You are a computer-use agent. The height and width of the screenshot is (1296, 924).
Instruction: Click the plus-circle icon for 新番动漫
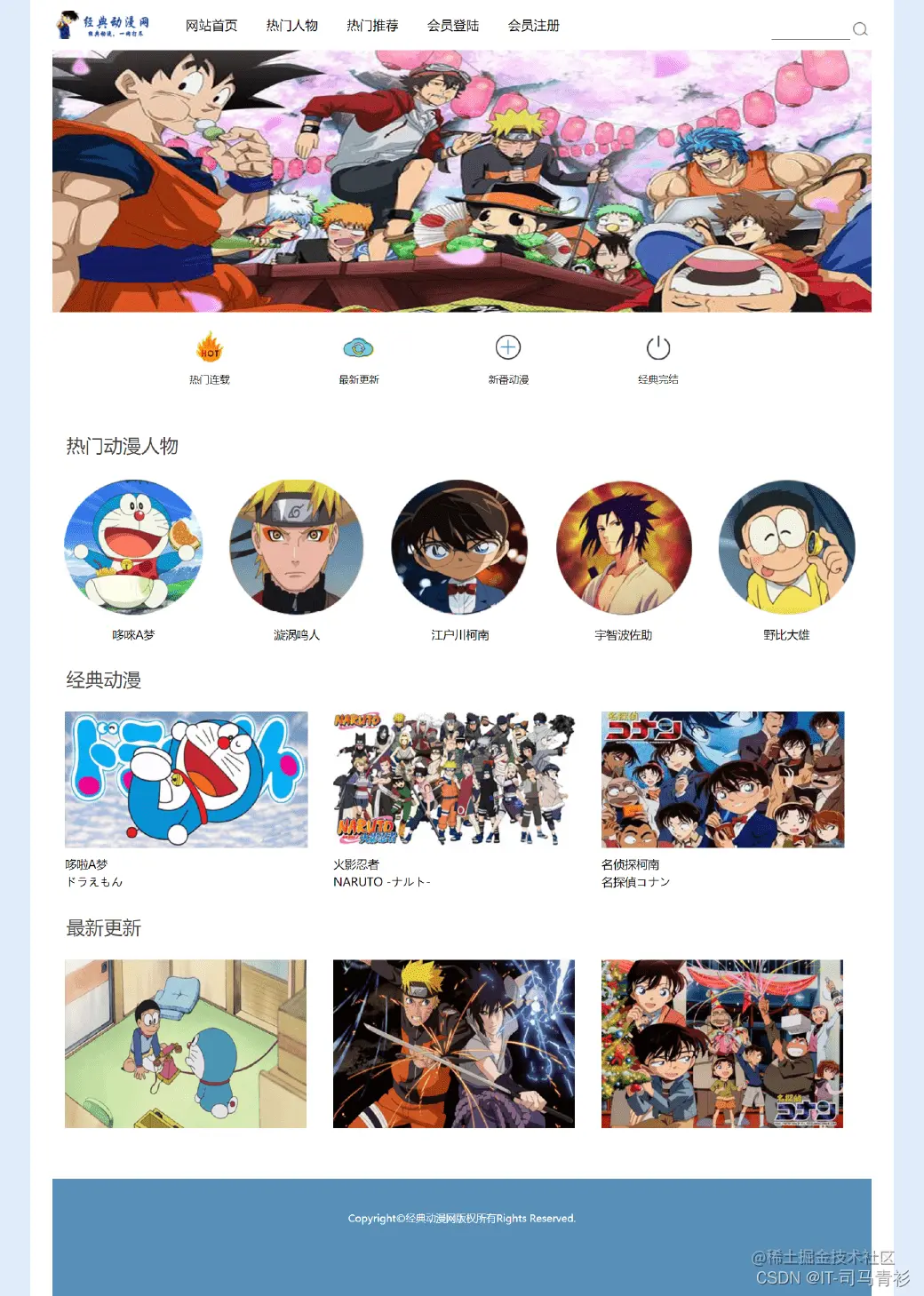pyautogui.click(x=507, y=348)
